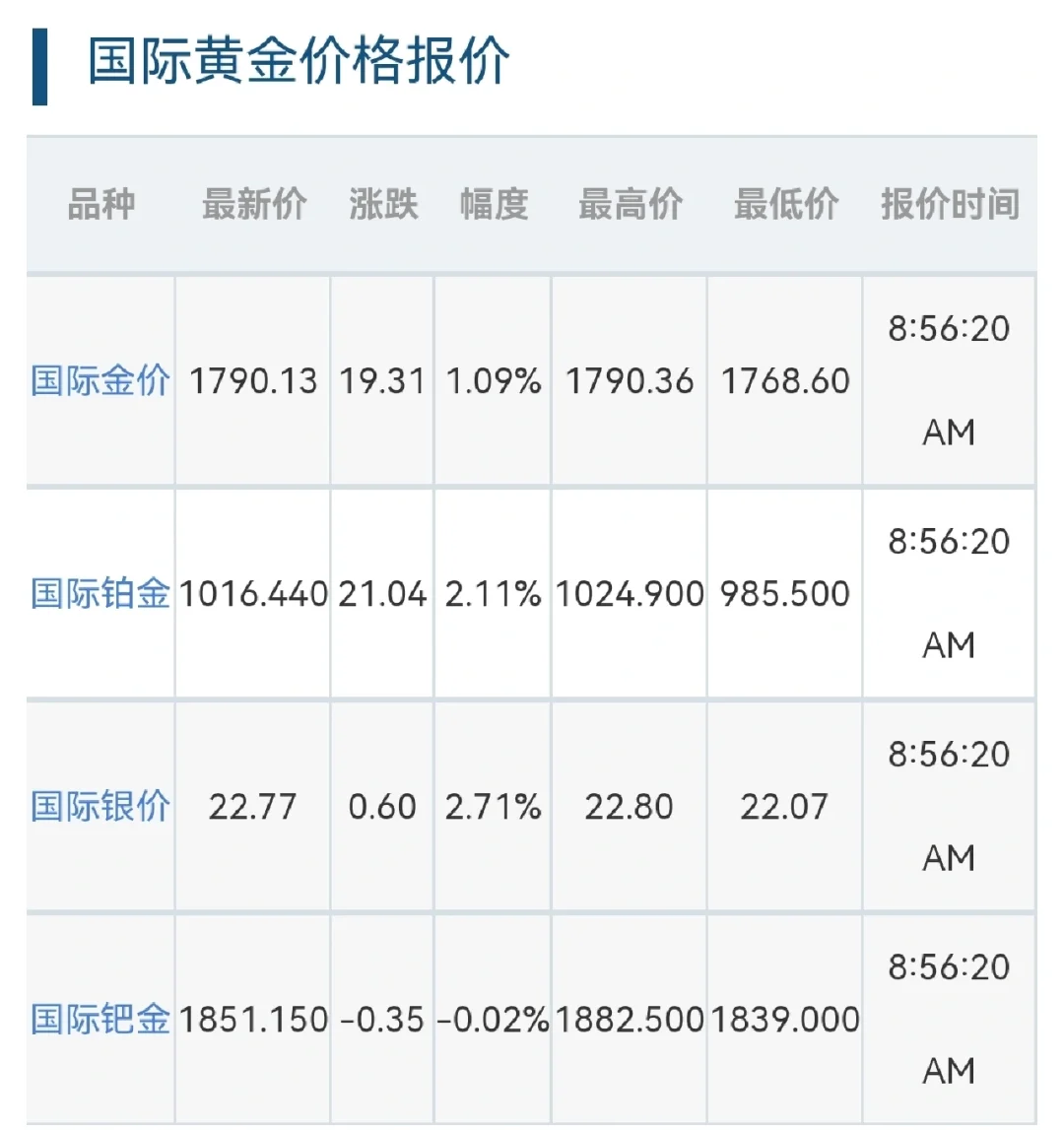Select the palladium low price 1839.000
The width and height of the screenshot is (1064, 1130).
coord(784,1020)
